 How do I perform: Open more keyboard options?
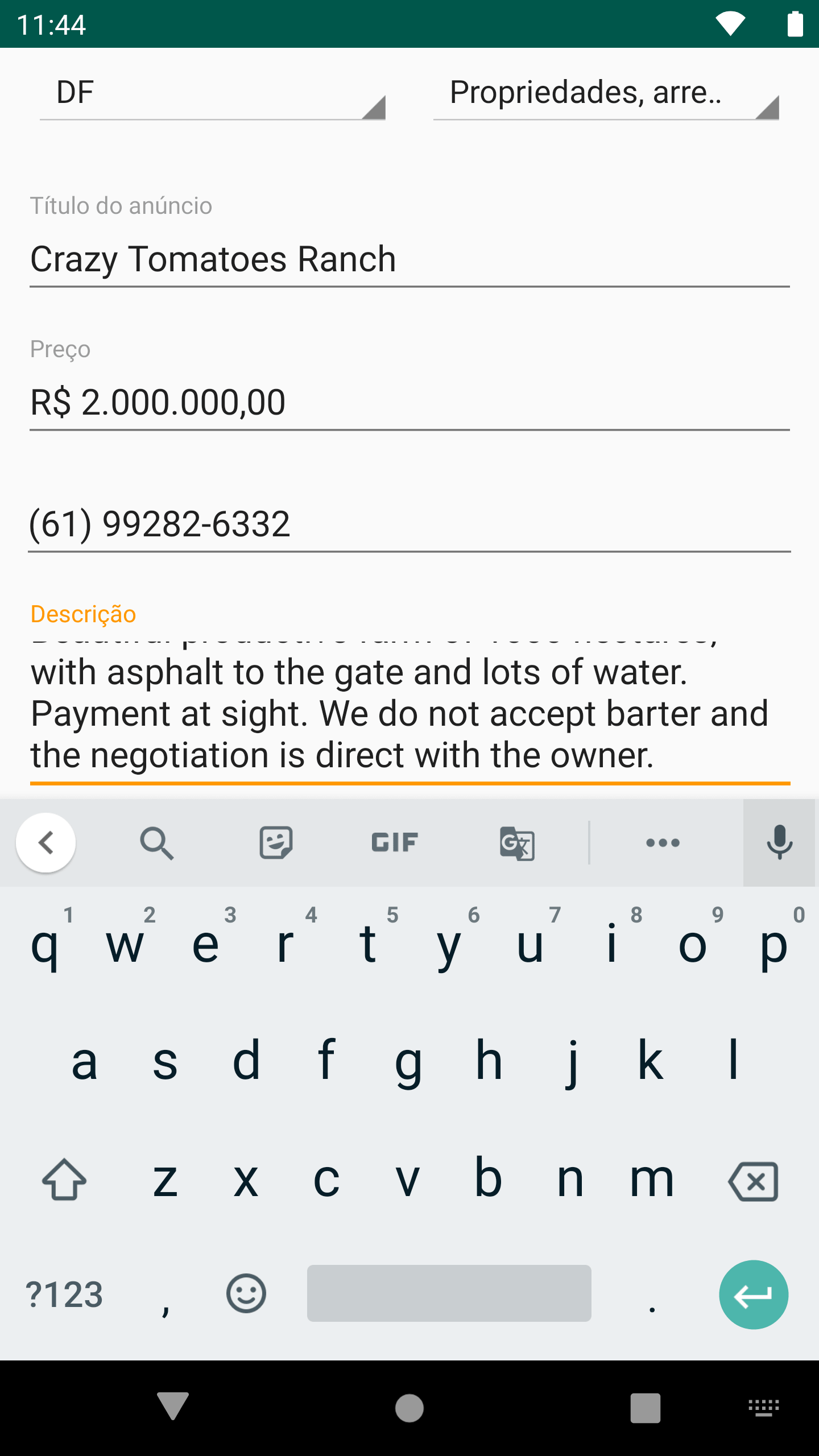tap(663, 843)
